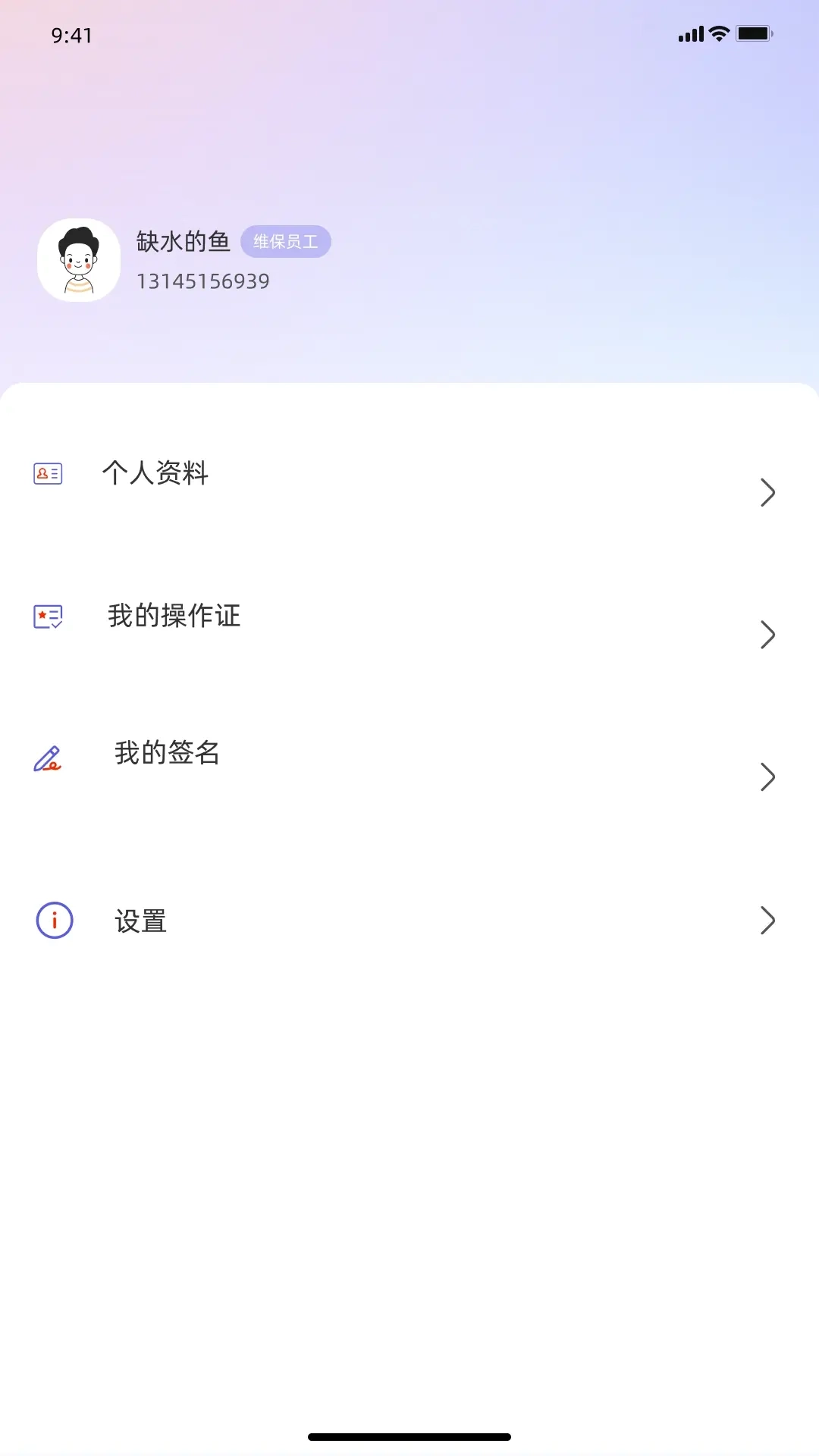Expand the 个人资料 row chevron
This screenshot has height=1456, width=819.
click(x=767, y=492)
